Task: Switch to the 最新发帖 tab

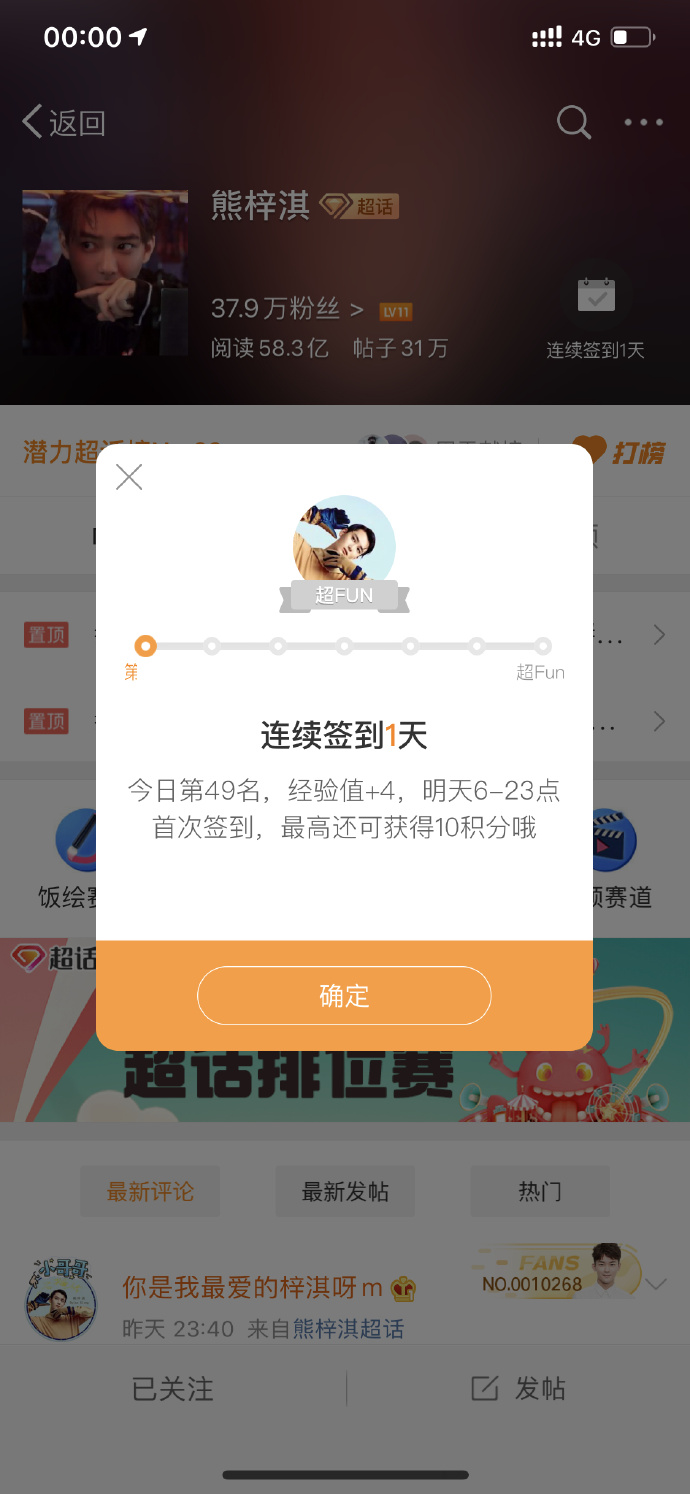Action: tap(345, 1192)
